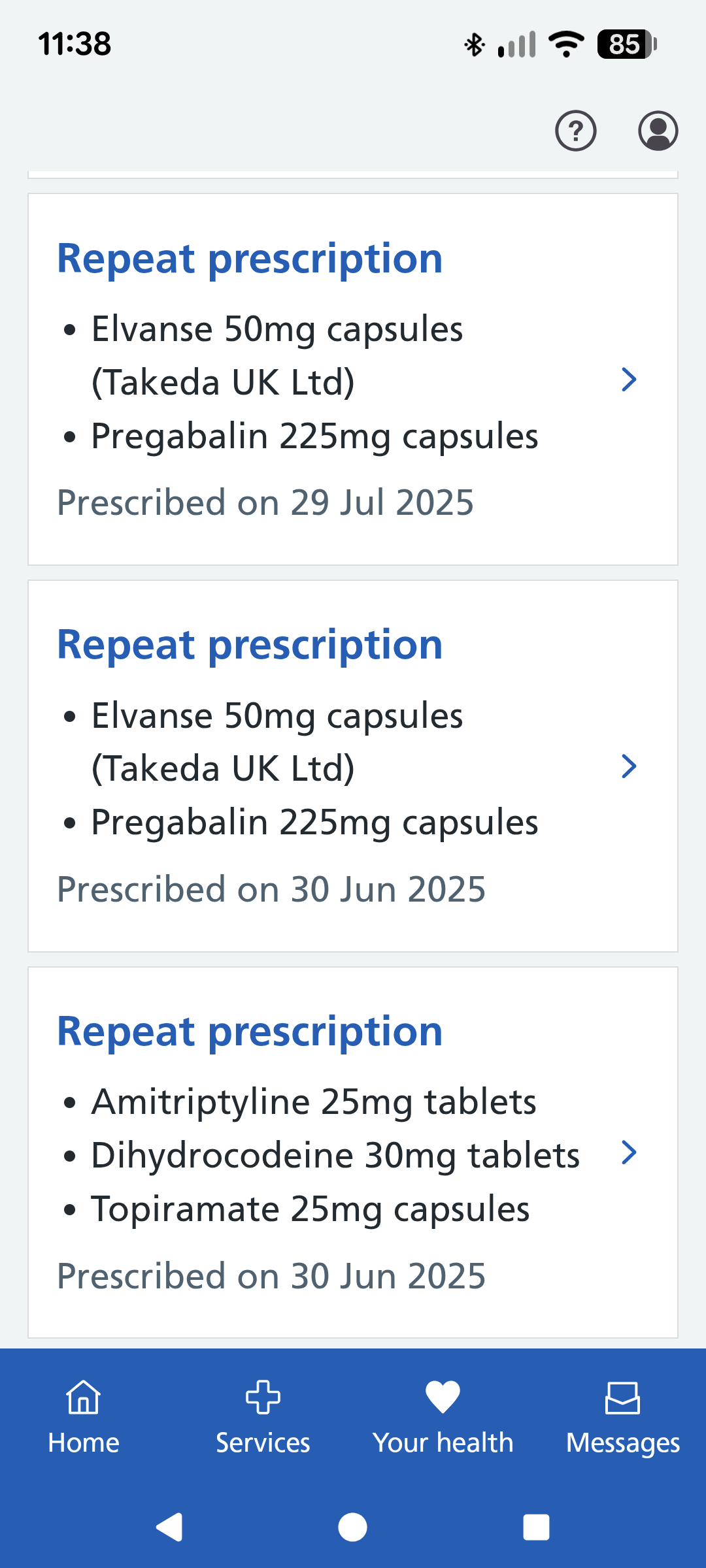Check the battery level indicator

click(623, 44)
